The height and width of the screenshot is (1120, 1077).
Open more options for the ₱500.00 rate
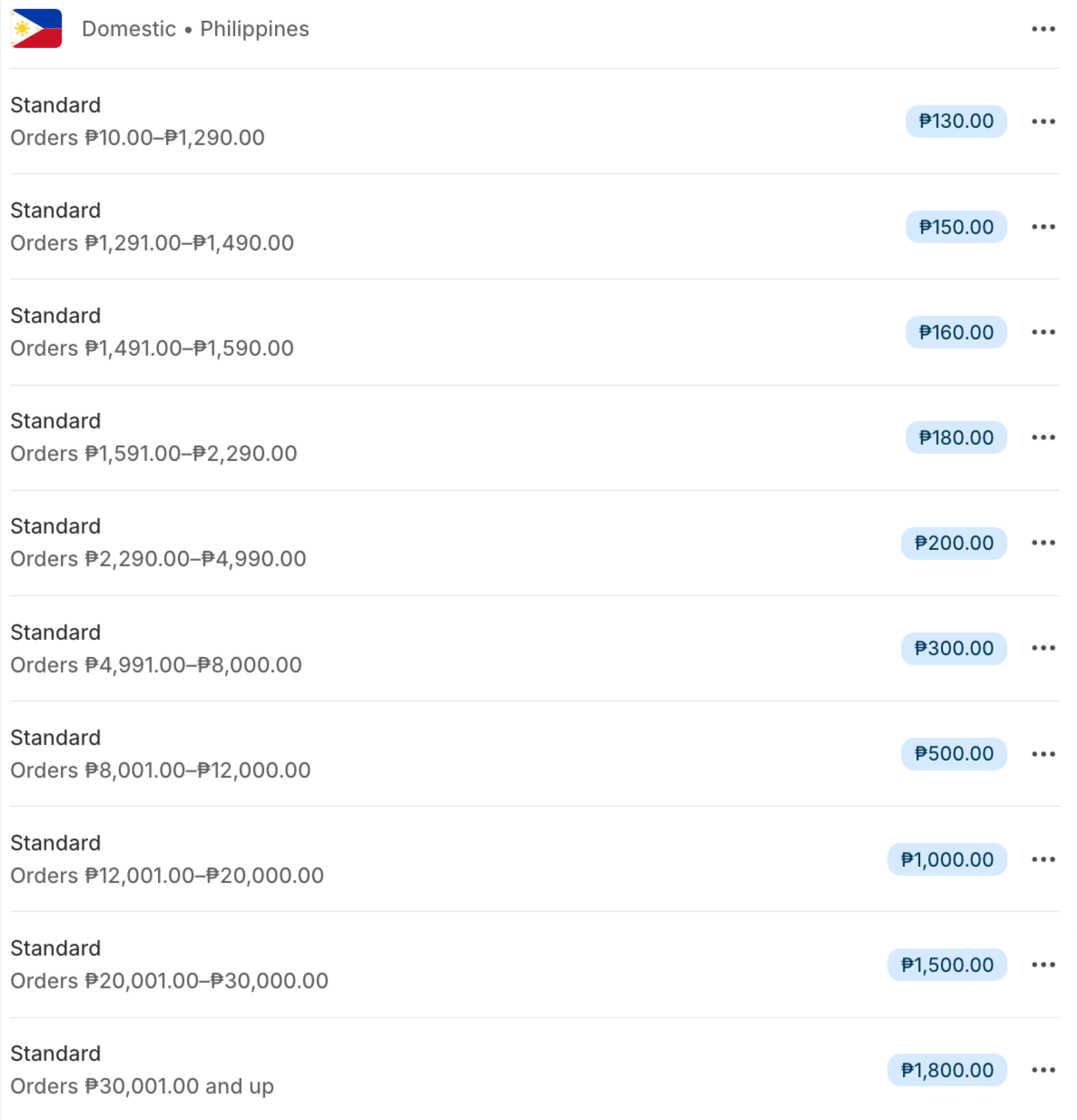[1043, 754]
